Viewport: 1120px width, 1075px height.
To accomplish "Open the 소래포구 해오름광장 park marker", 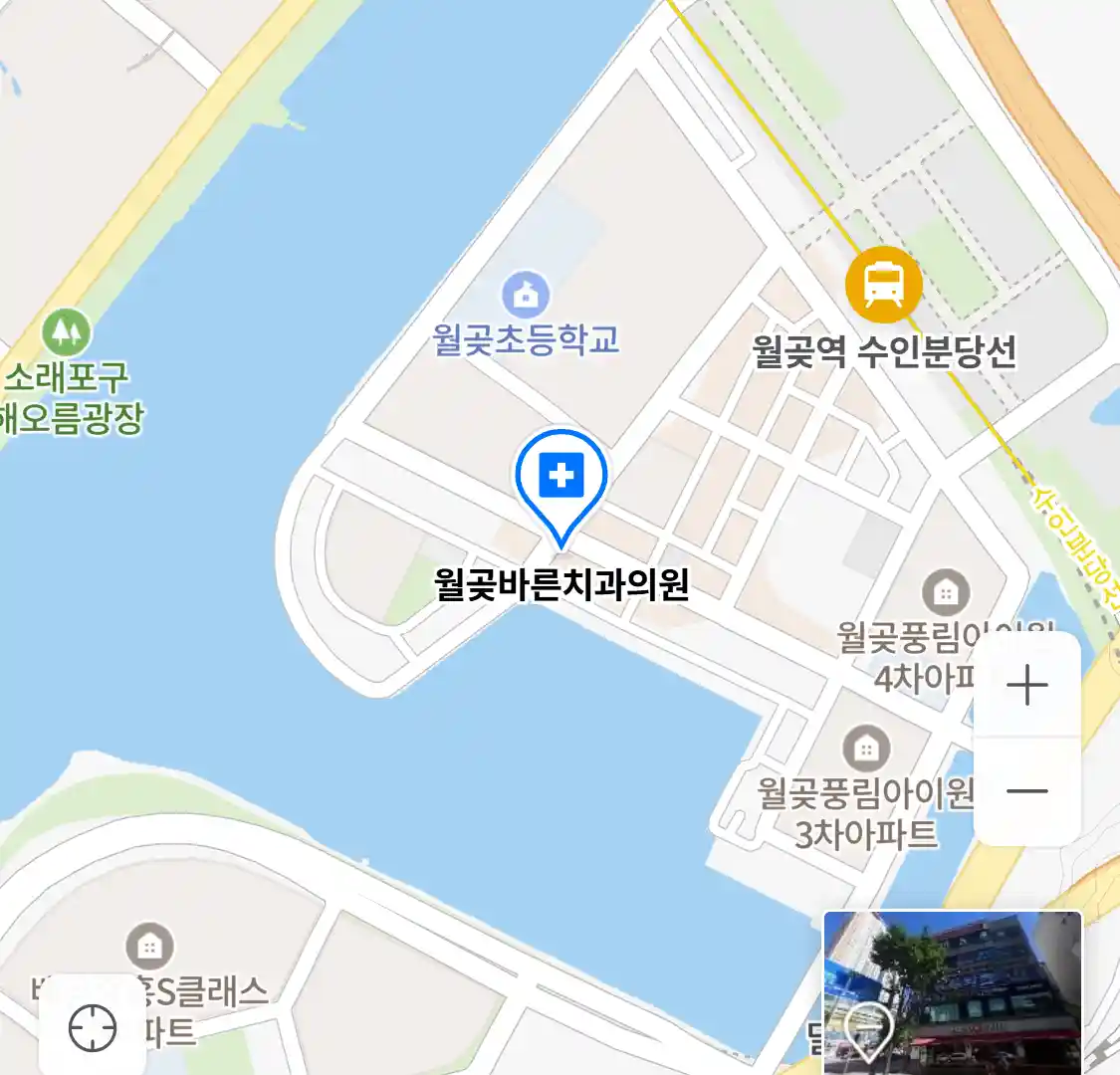I will tap(67, 331).
